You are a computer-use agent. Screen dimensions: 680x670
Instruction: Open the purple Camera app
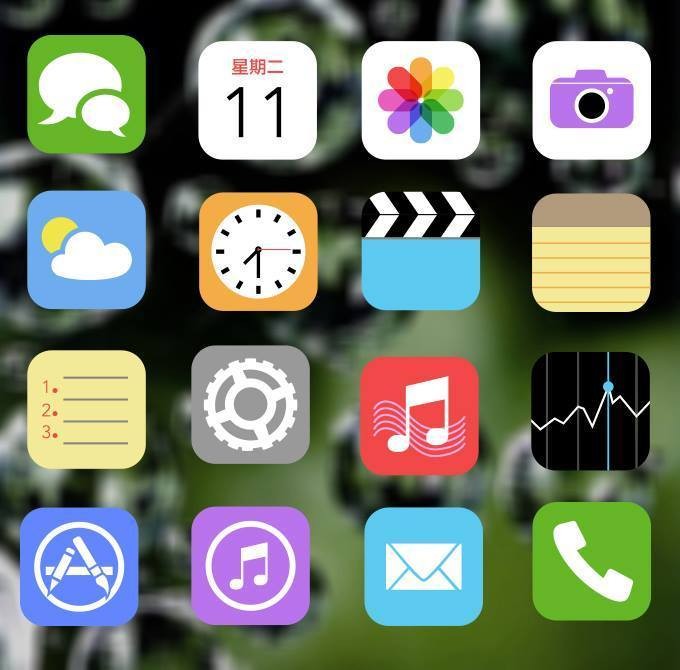pyautogui.click(x=591, y=100)
